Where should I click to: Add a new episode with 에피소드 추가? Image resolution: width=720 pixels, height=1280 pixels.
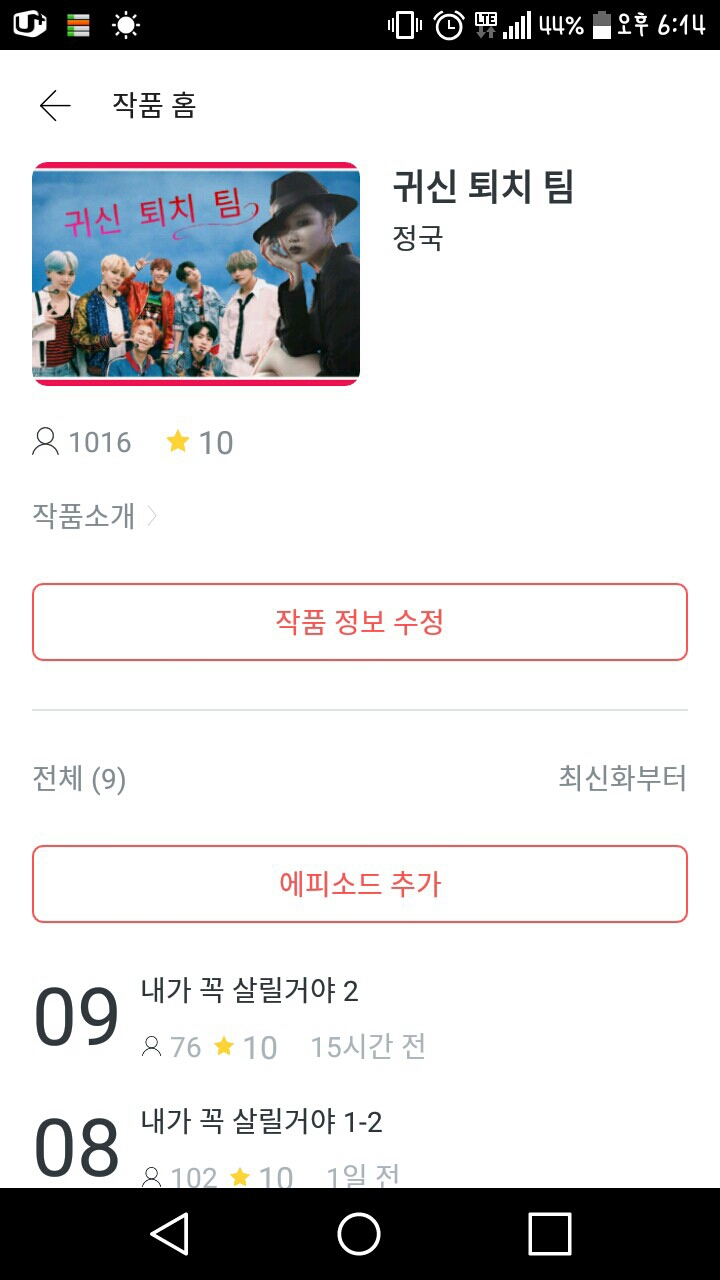coord(360,884)
